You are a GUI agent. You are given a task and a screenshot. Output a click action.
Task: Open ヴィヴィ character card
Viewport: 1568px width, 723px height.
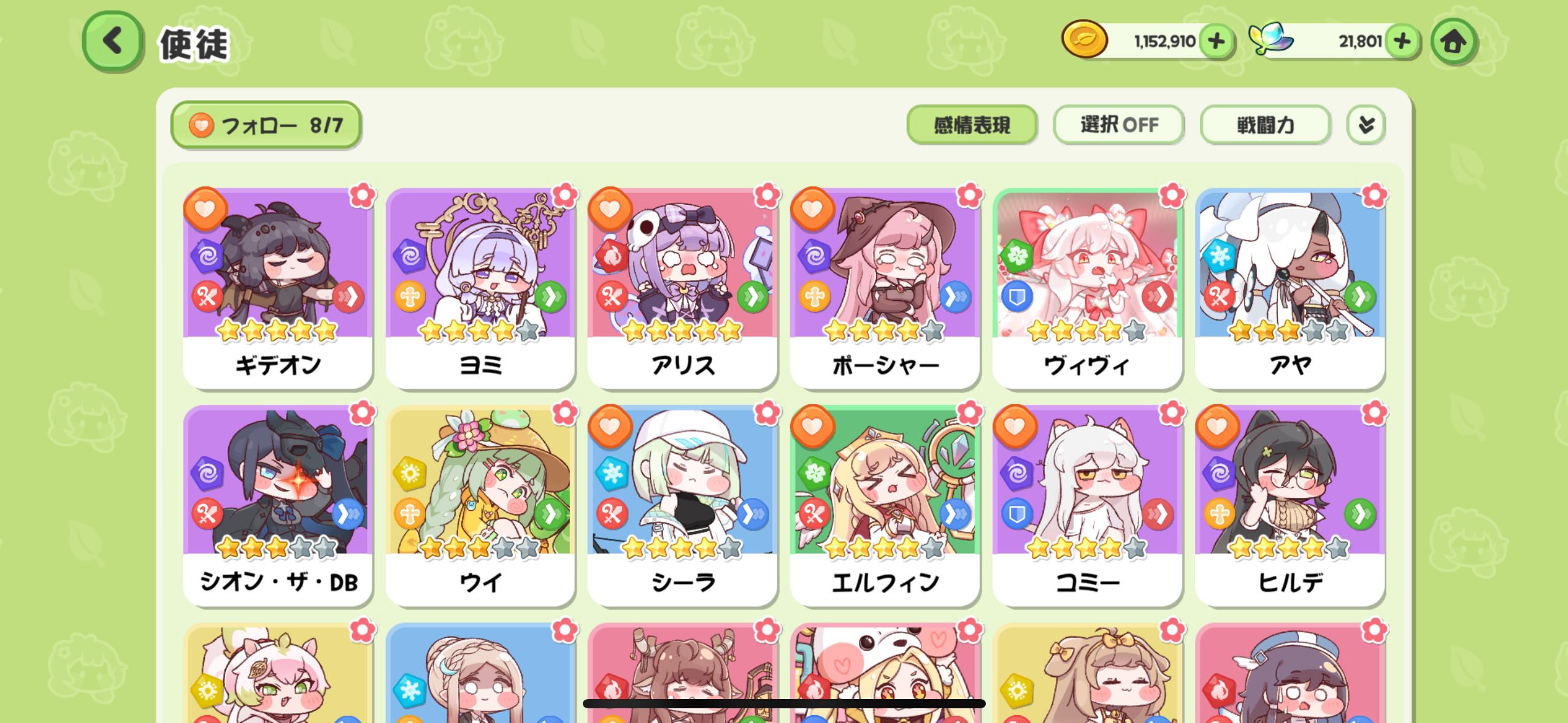(x=1087, y=288)
